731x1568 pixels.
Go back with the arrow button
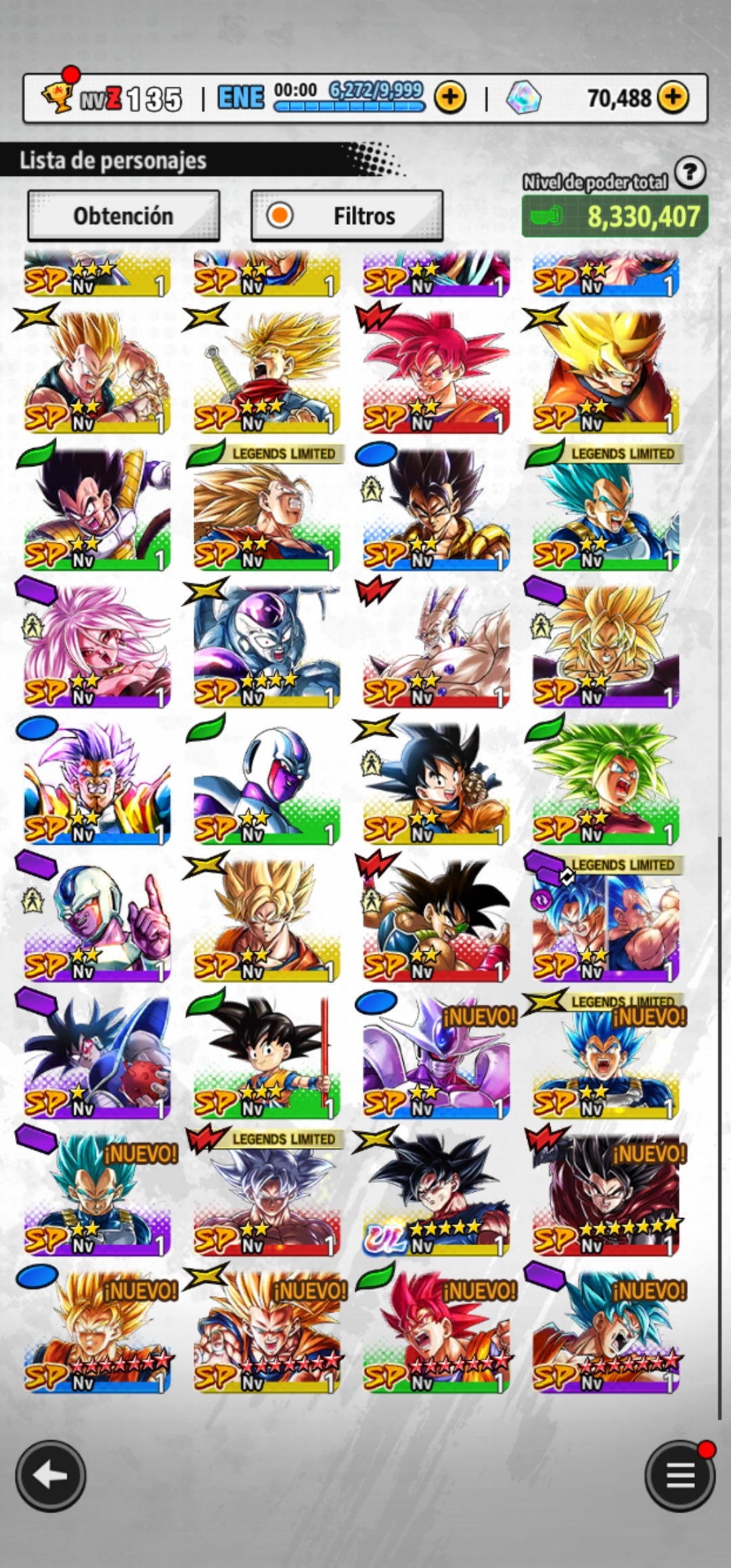pyautogui.click(x=51, y=1476)
